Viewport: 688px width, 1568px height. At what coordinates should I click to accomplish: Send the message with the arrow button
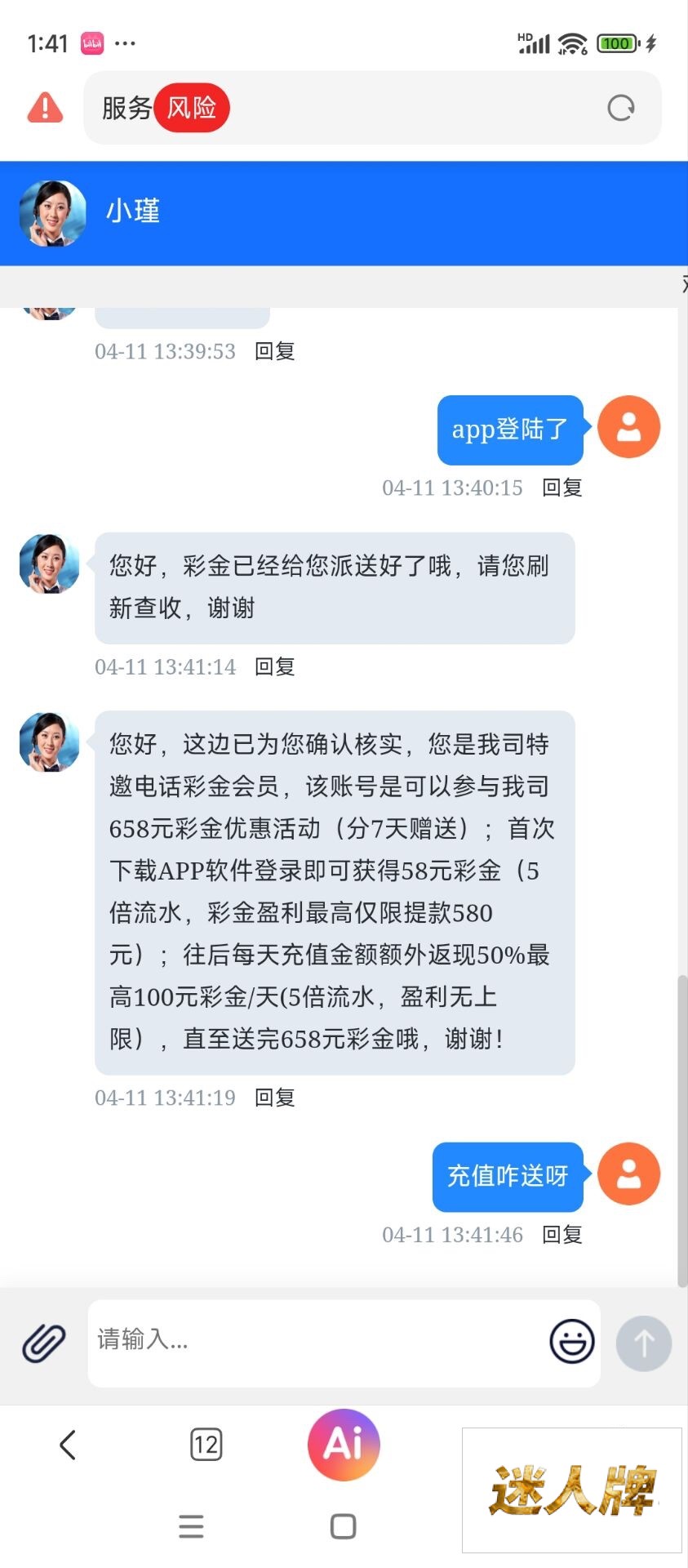643,1343
